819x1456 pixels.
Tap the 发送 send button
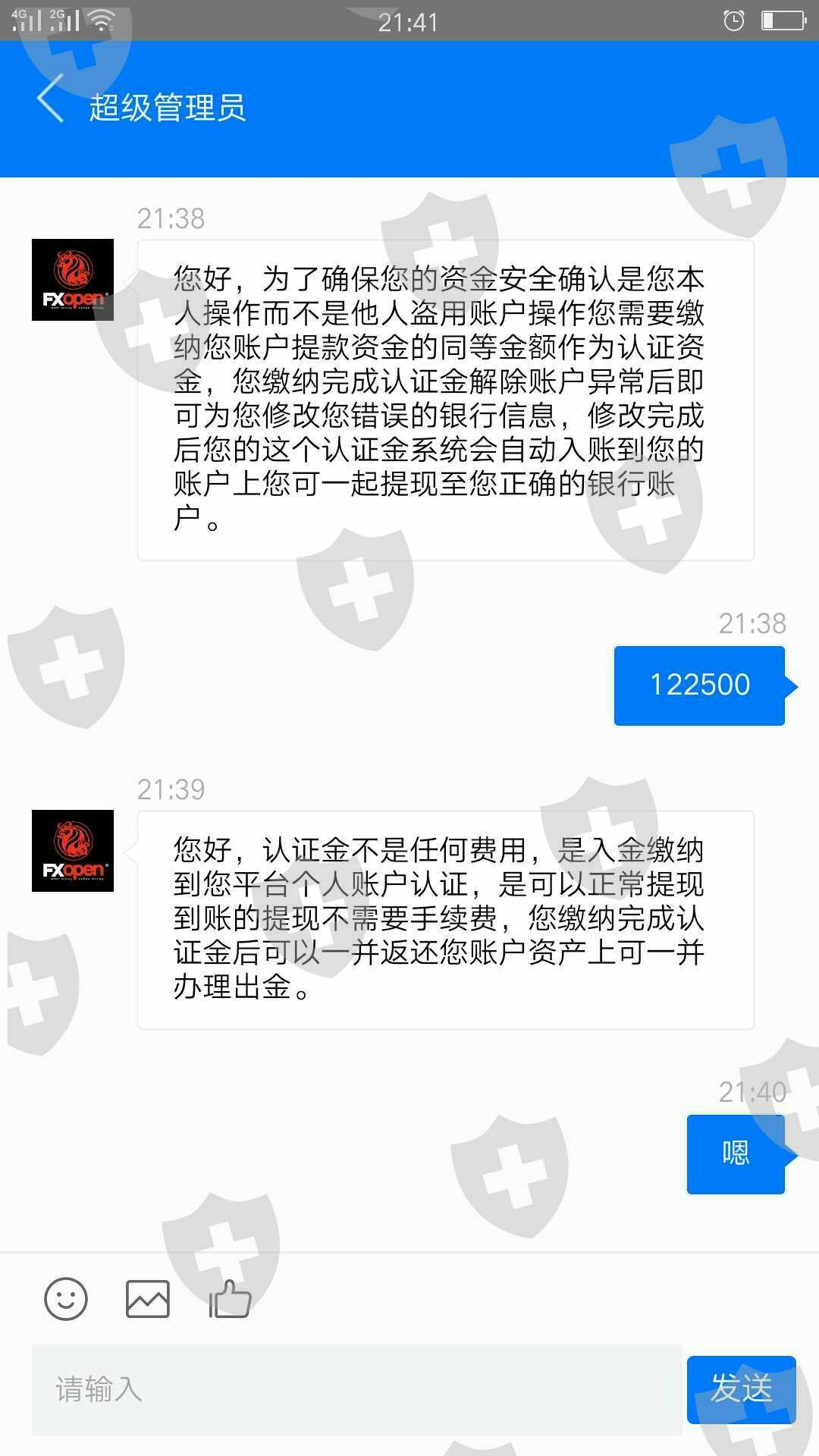741,1389
